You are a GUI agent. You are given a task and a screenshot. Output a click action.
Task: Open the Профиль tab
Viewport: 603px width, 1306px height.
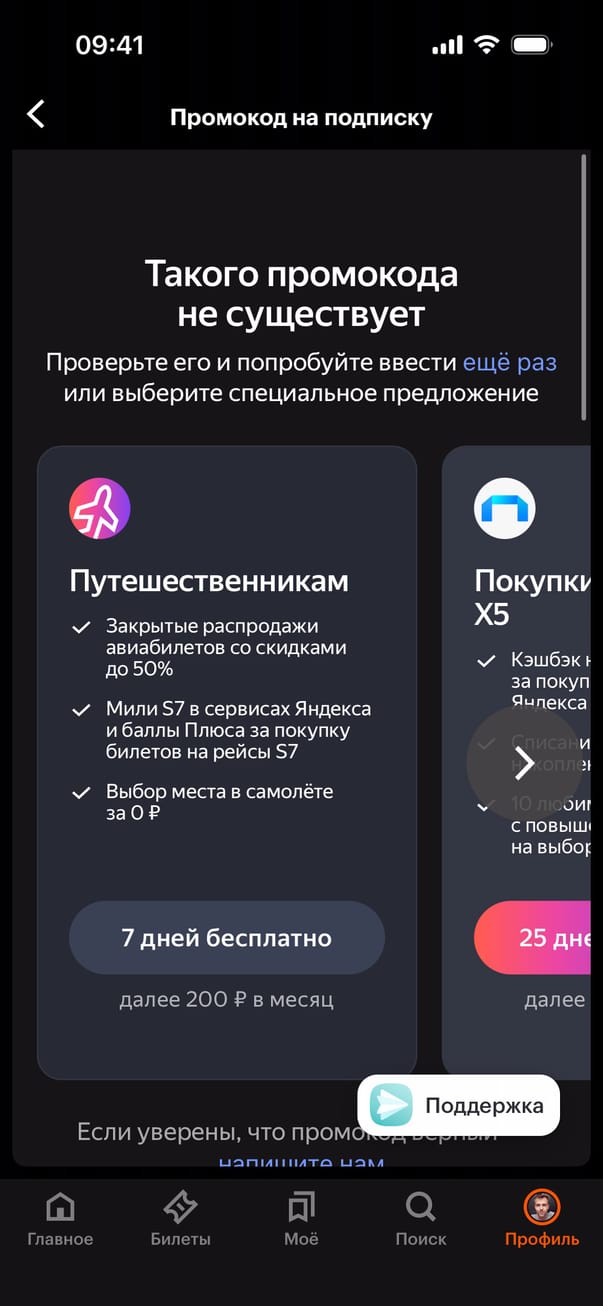point(541,1219)
